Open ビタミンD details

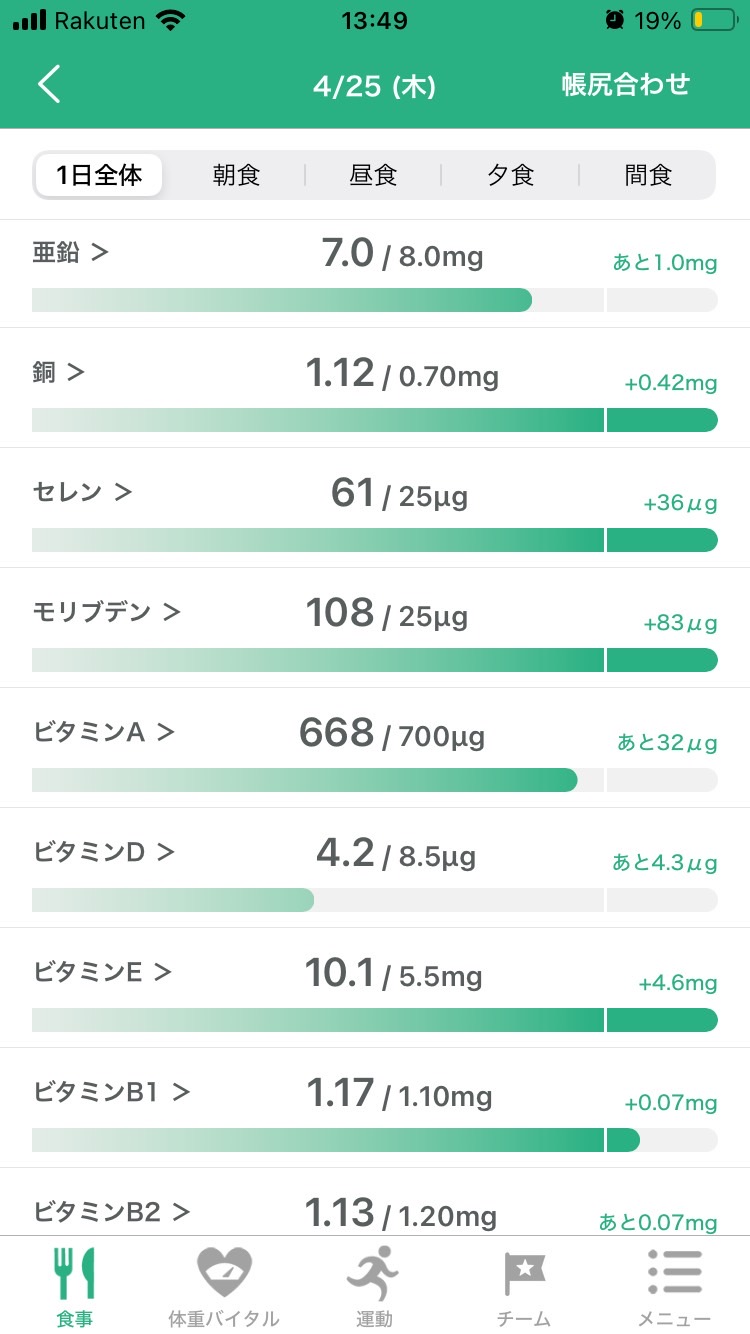(x=375, y=868)
